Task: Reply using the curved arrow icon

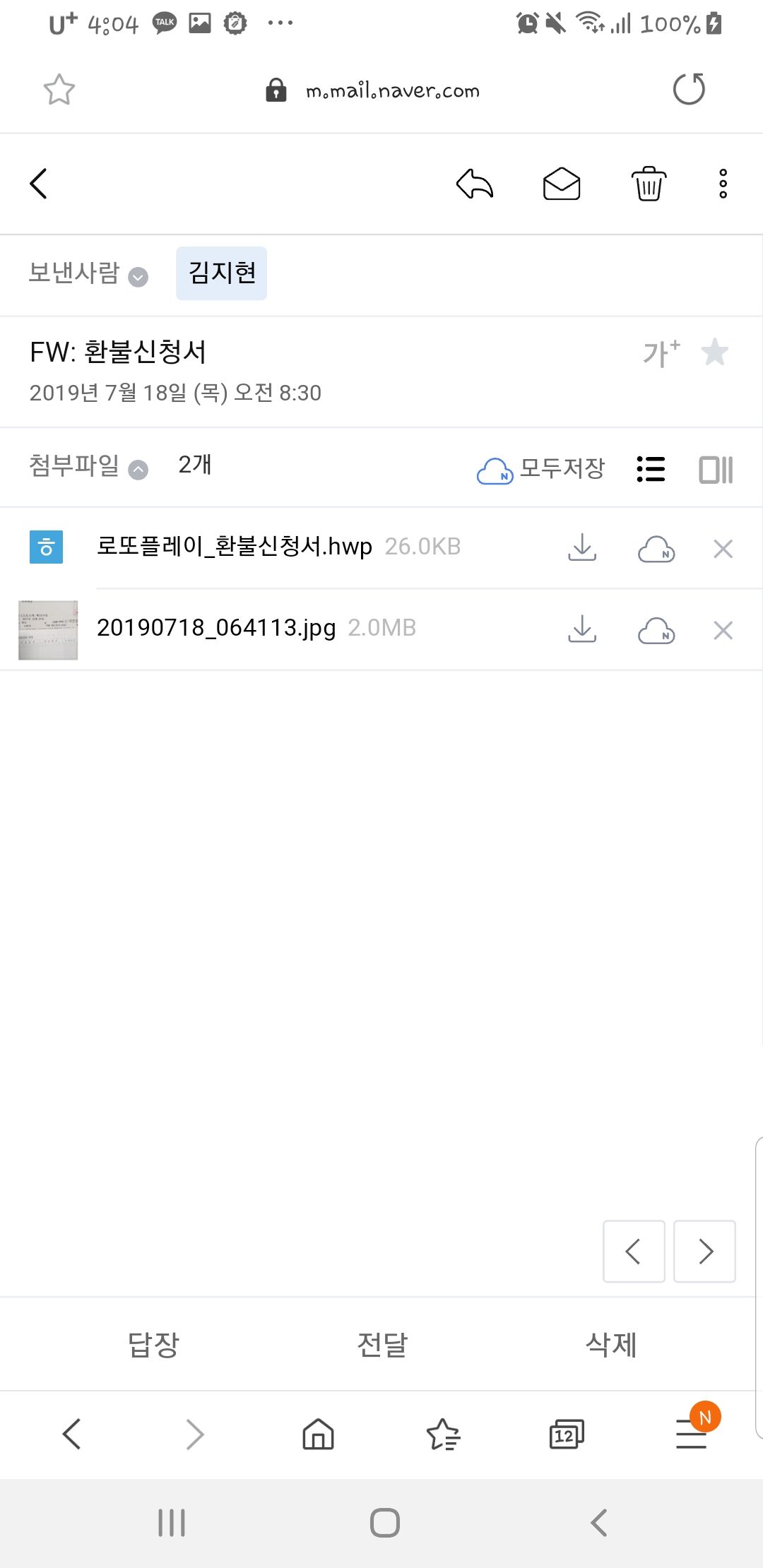Action: 475,184
